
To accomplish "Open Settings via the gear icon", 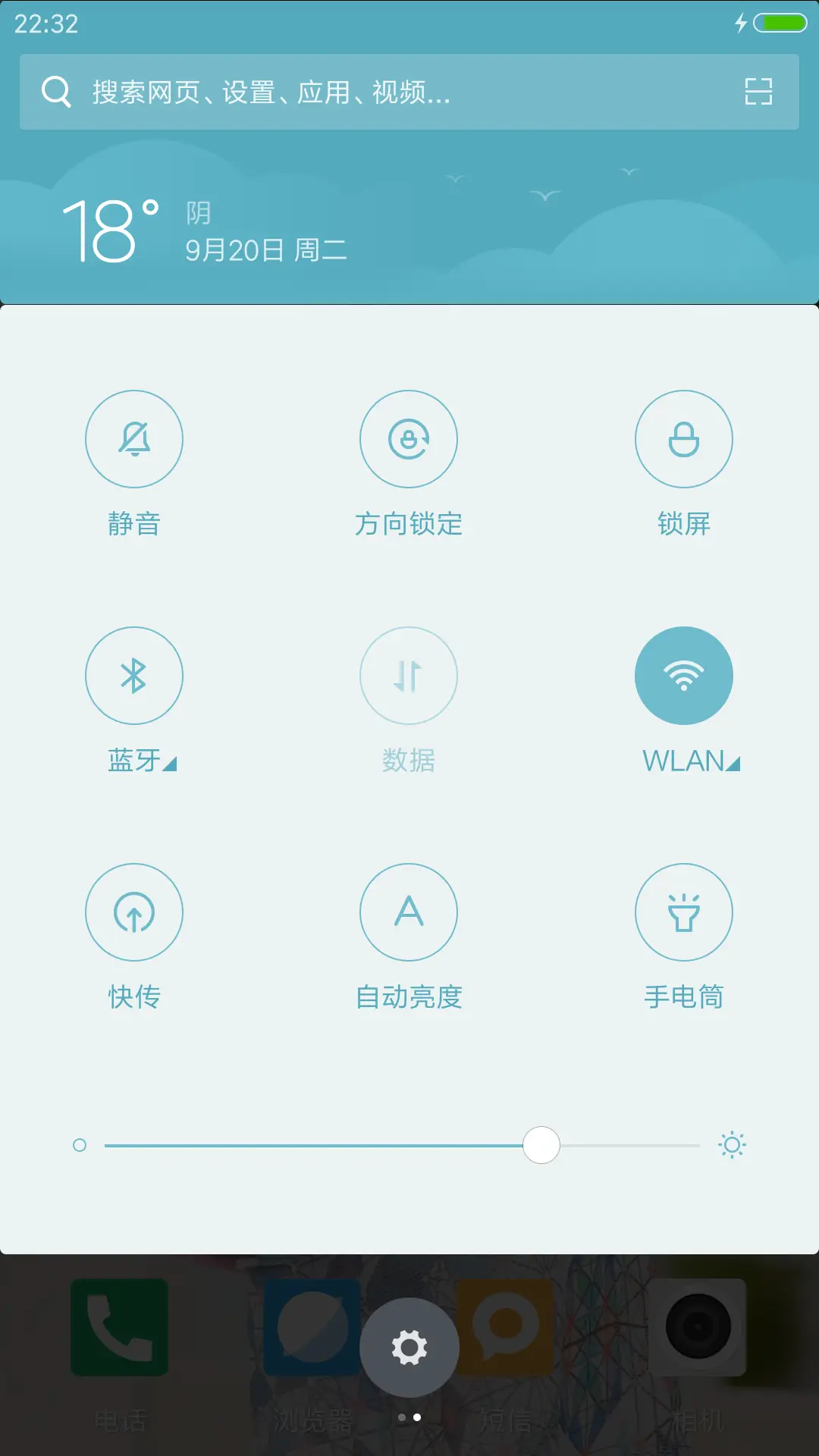I will point(409,1348).
